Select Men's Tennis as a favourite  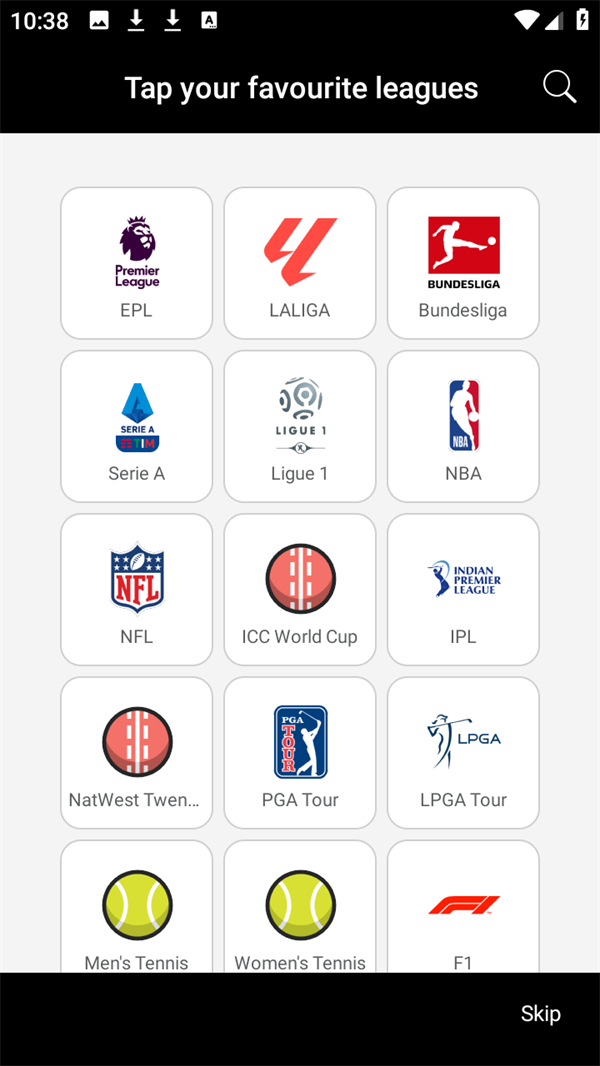(137, 906)
